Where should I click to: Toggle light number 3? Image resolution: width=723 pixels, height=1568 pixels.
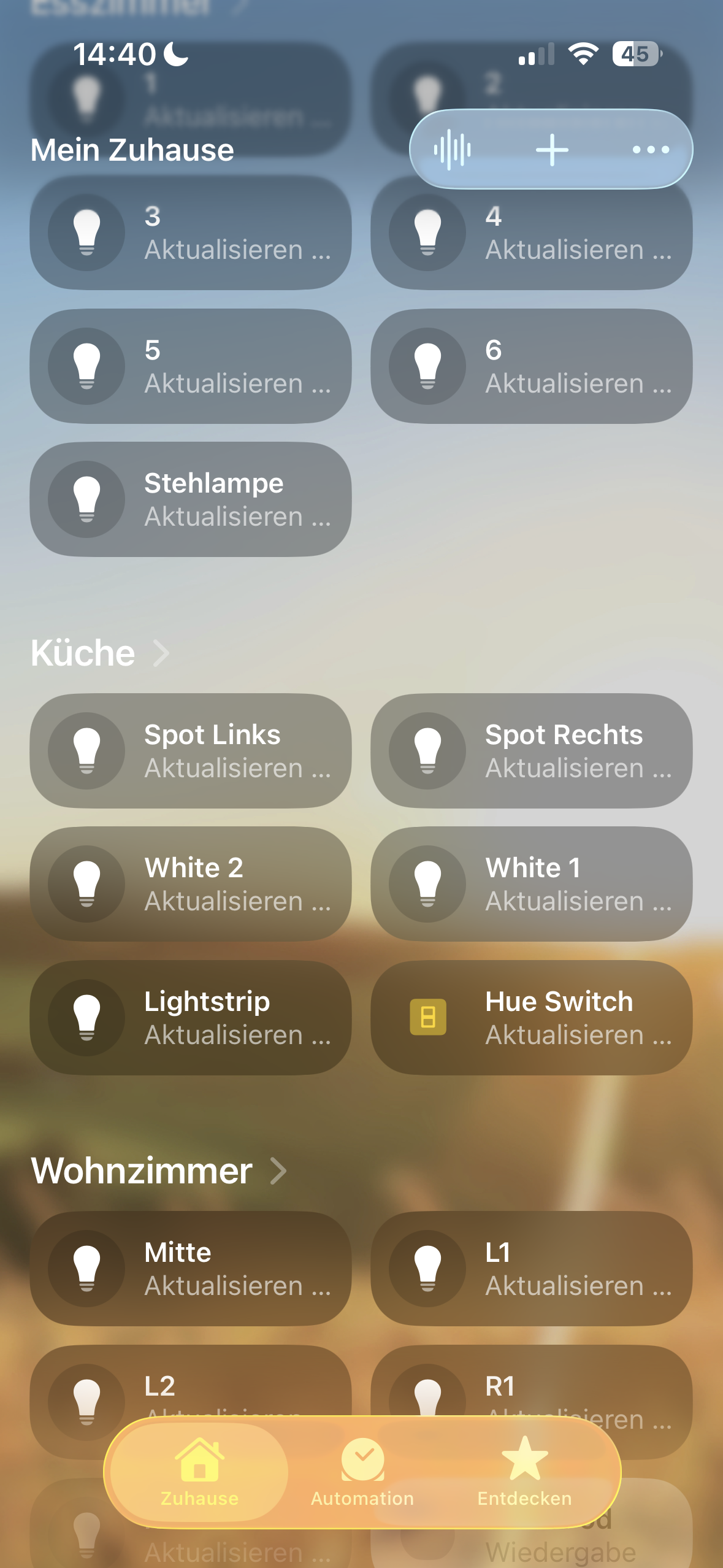coord(87,233)
